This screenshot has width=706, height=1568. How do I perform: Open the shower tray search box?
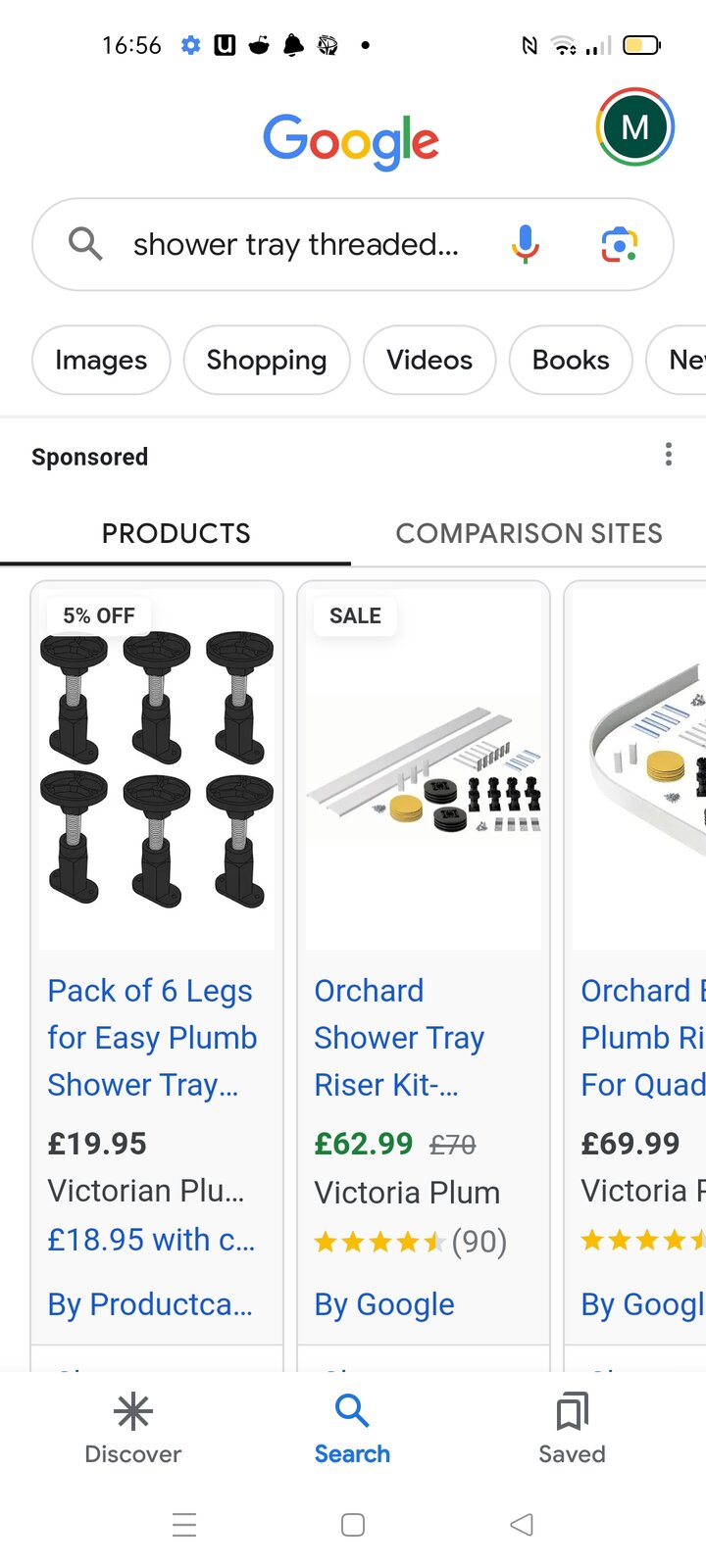click(x=294, y=244)
